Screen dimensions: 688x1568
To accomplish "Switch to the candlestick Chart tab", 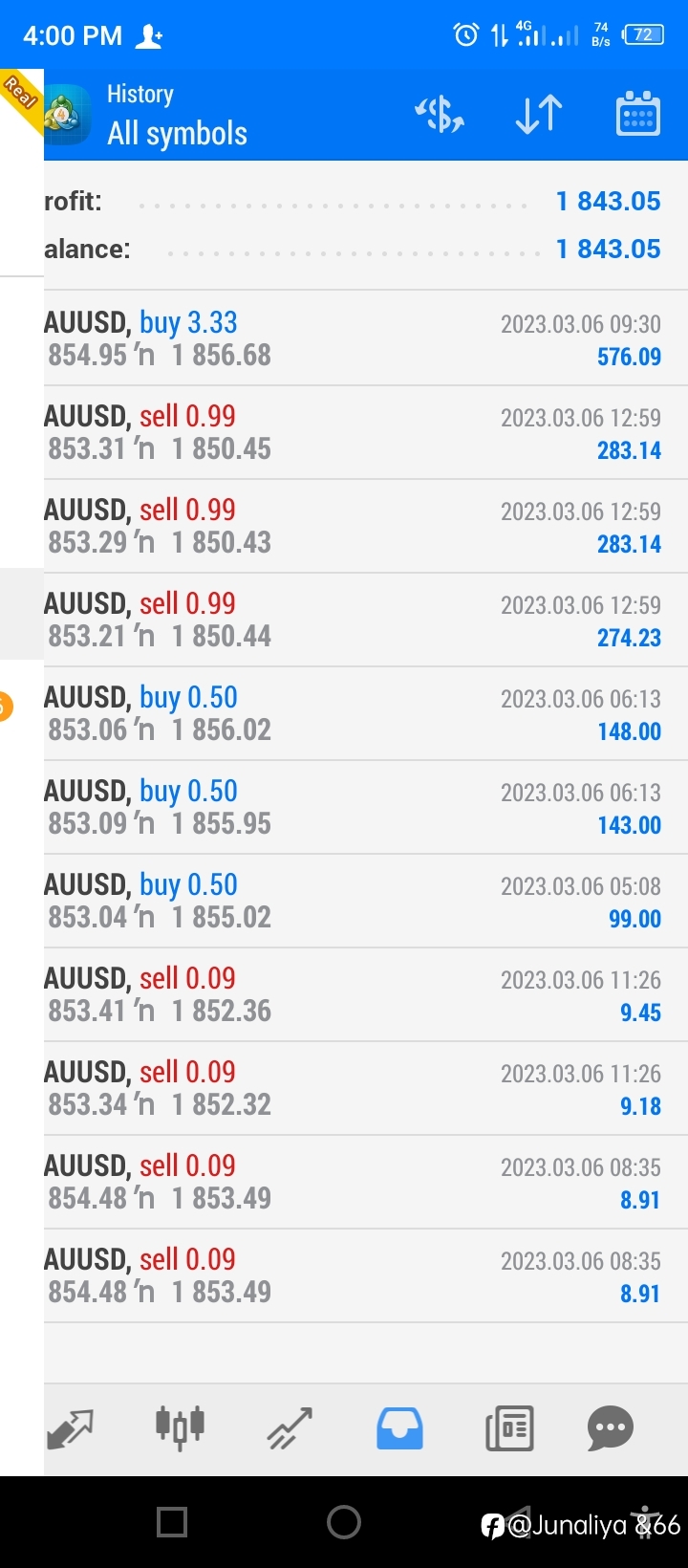I will (180, 1428).
